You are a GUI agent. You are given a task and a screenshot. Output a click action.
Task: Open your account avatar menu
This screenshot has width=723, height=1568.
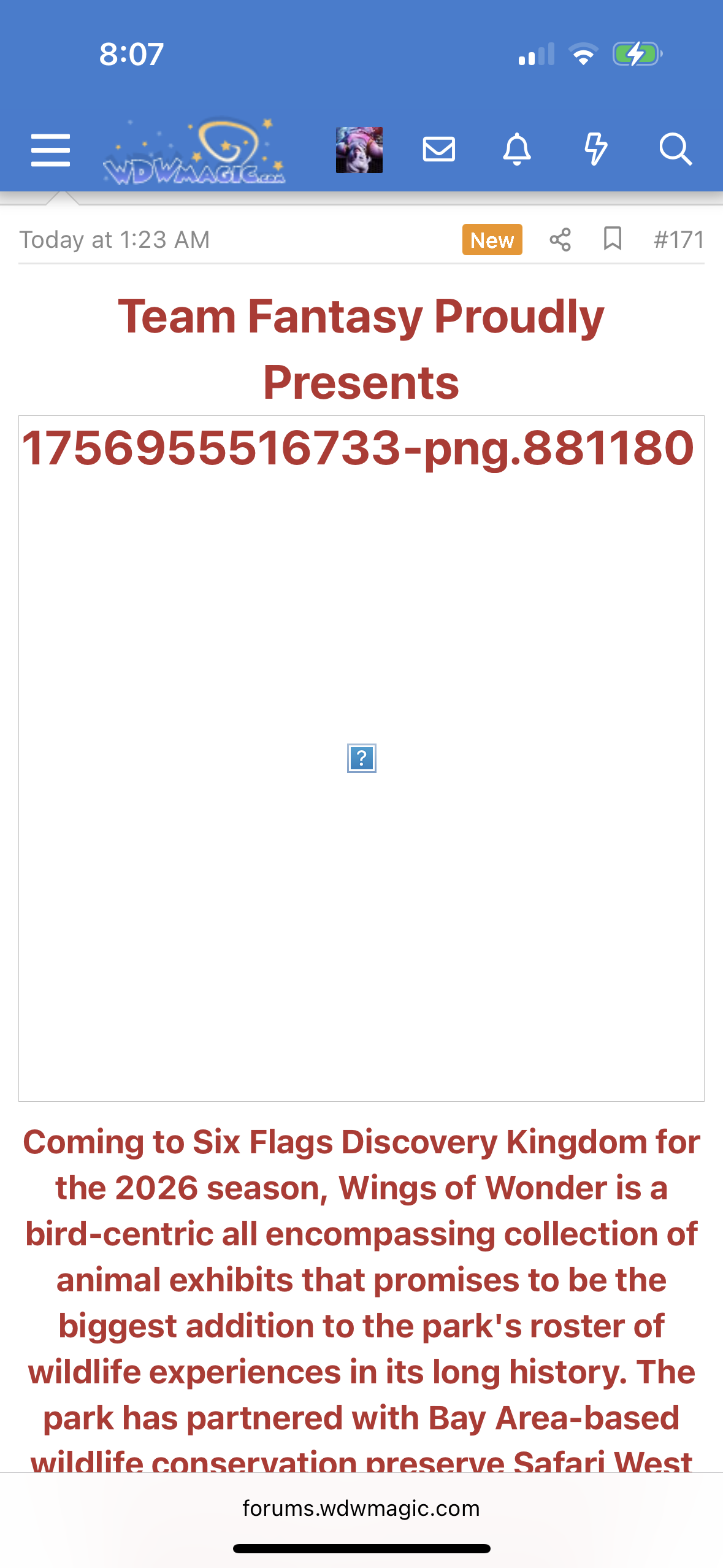359,150
